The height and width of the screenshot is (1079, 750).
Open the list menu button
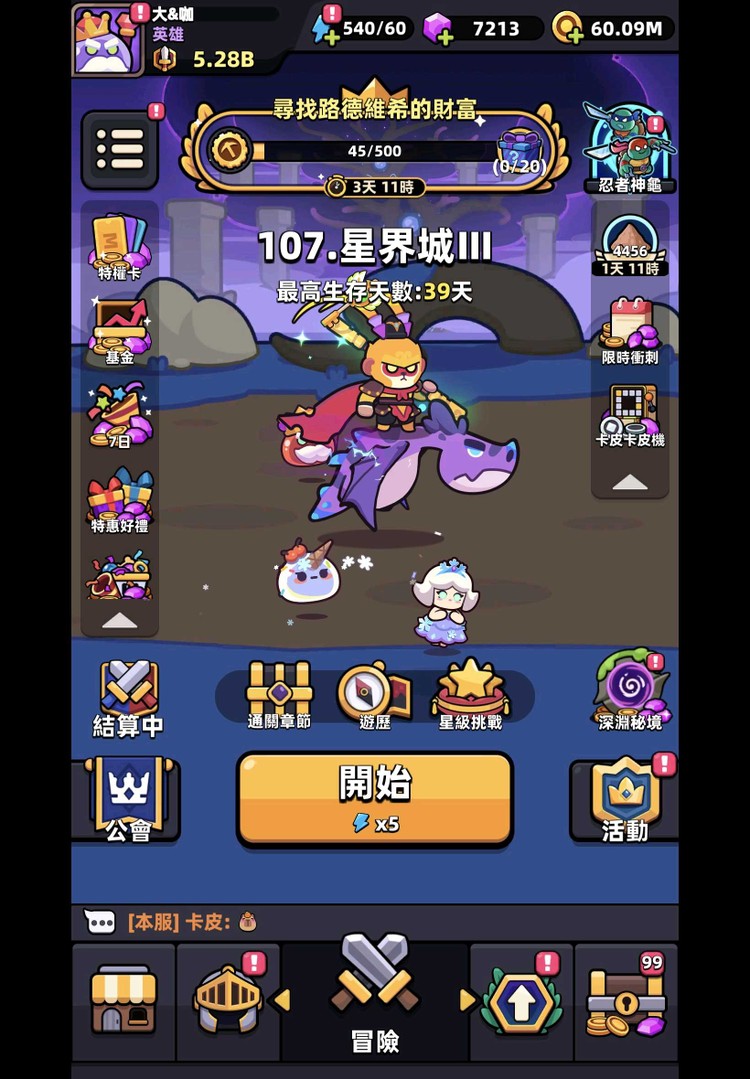point(120,151)
